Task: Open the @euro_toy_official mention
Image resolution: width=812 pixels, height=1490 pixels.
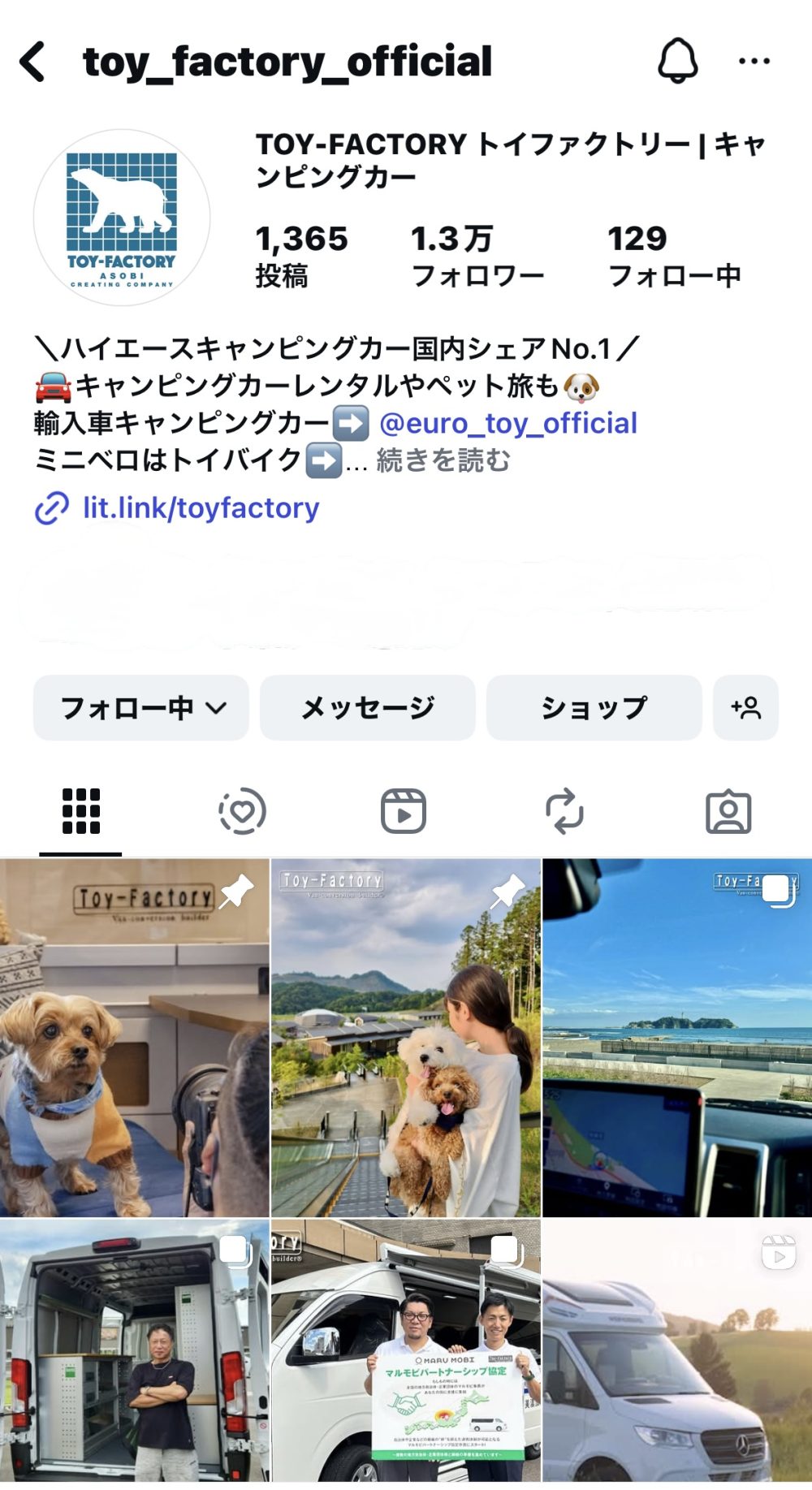Action: pos(508,423)
